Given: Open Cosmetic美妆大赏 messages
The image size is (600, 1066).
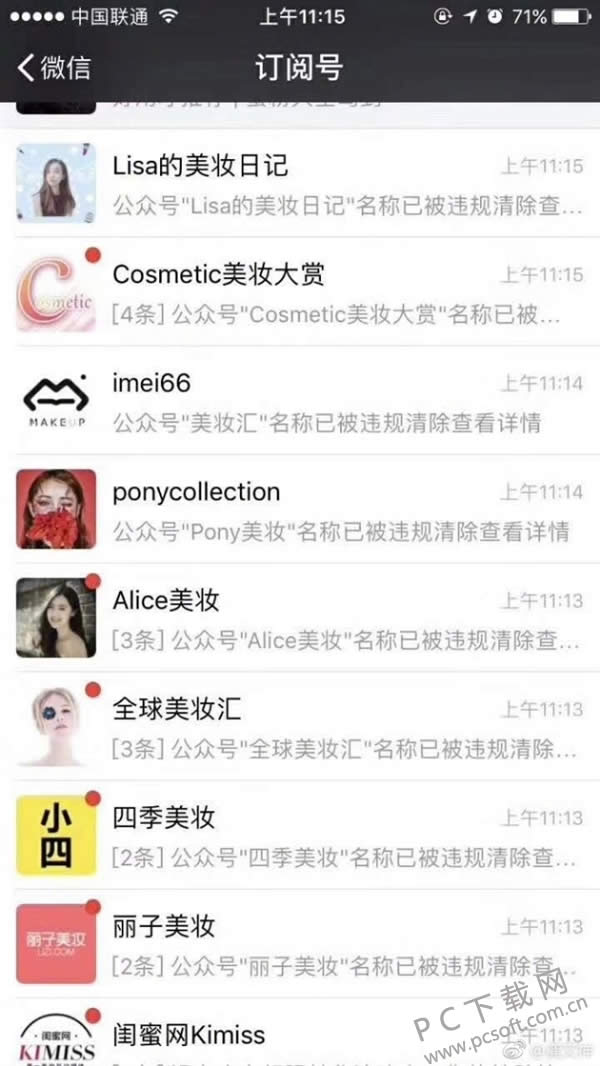Looking at the screenshot, I should (300, 292).
